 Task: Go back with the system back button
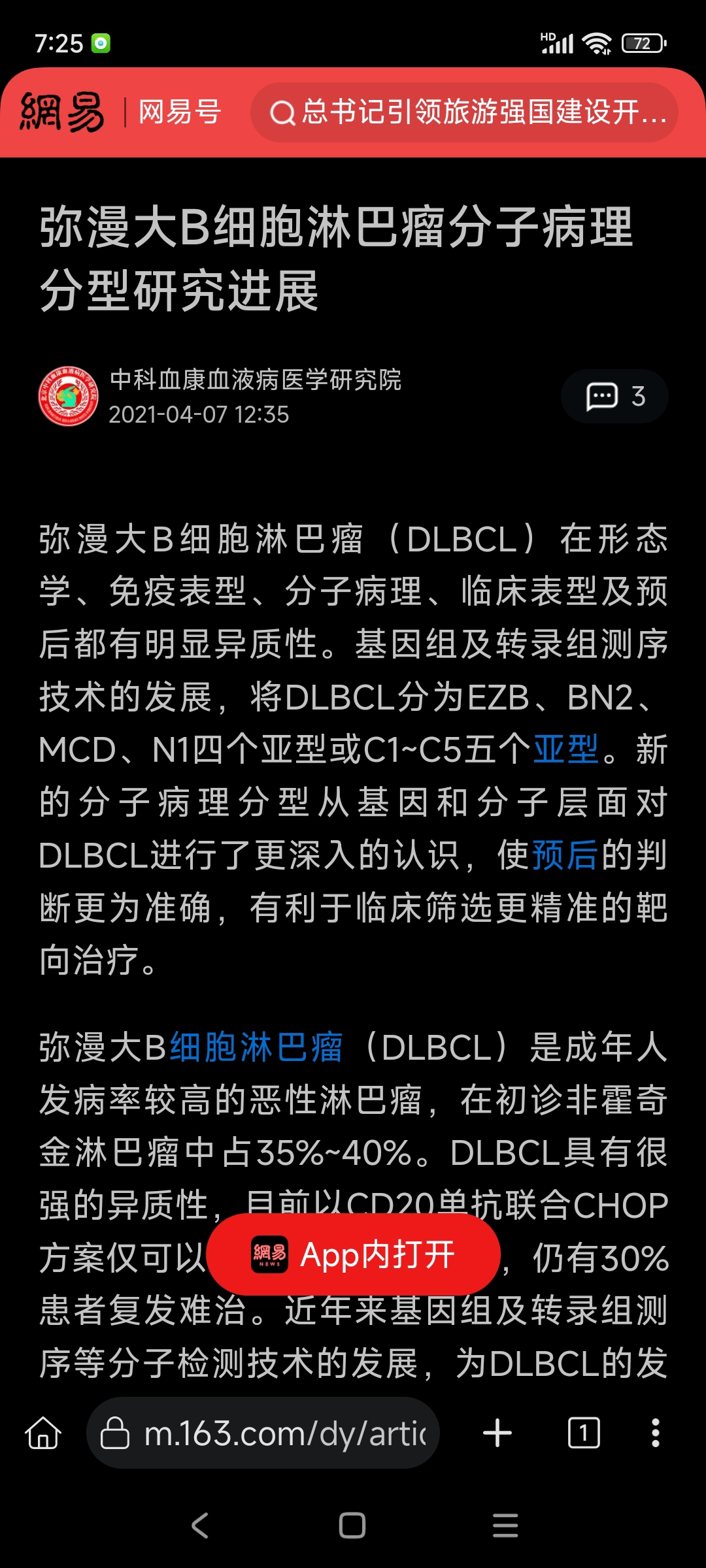point(200,1526)
